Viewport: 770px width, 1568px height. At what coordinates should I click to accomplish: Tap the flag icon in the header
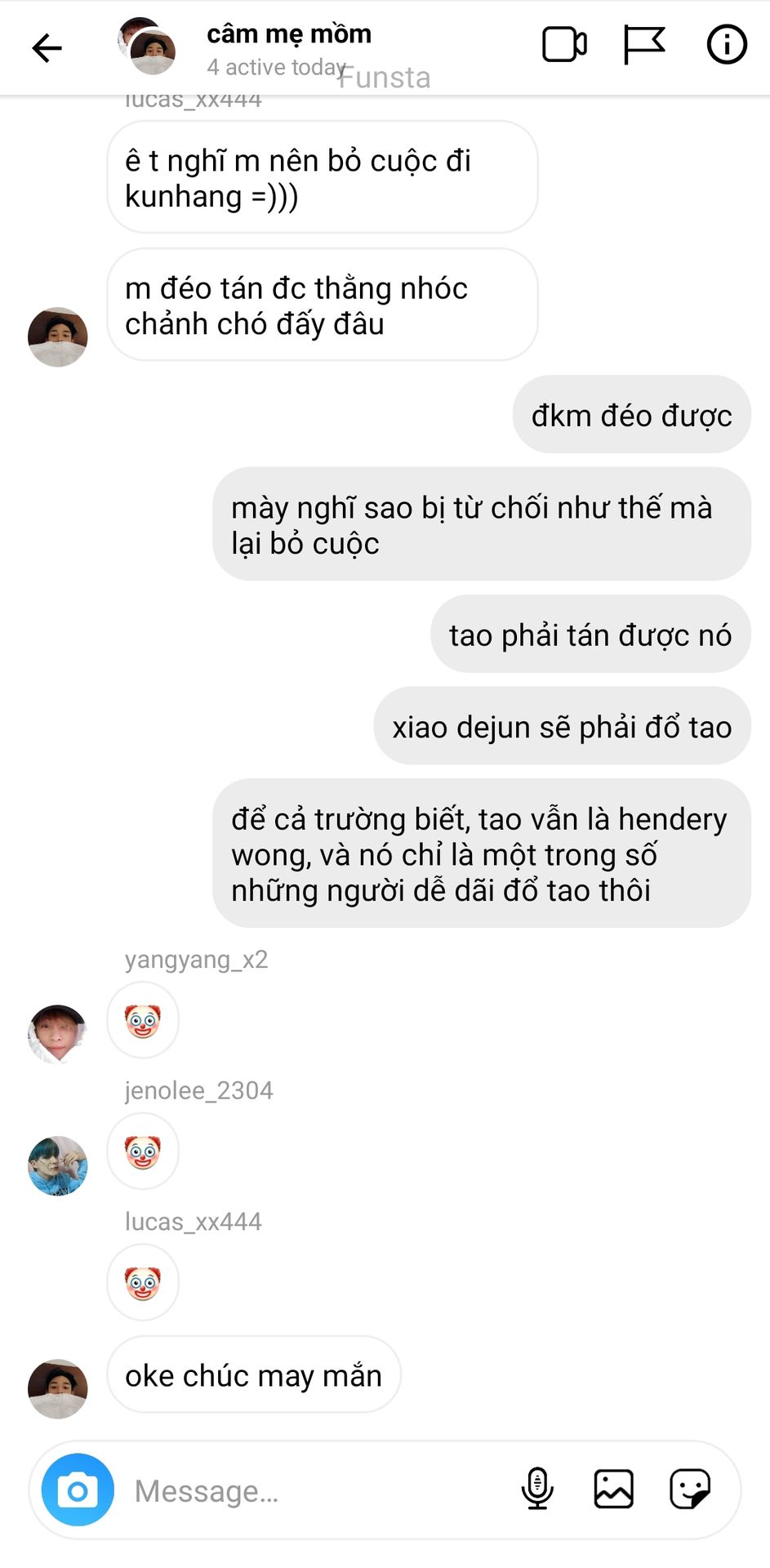pos(643,45)
